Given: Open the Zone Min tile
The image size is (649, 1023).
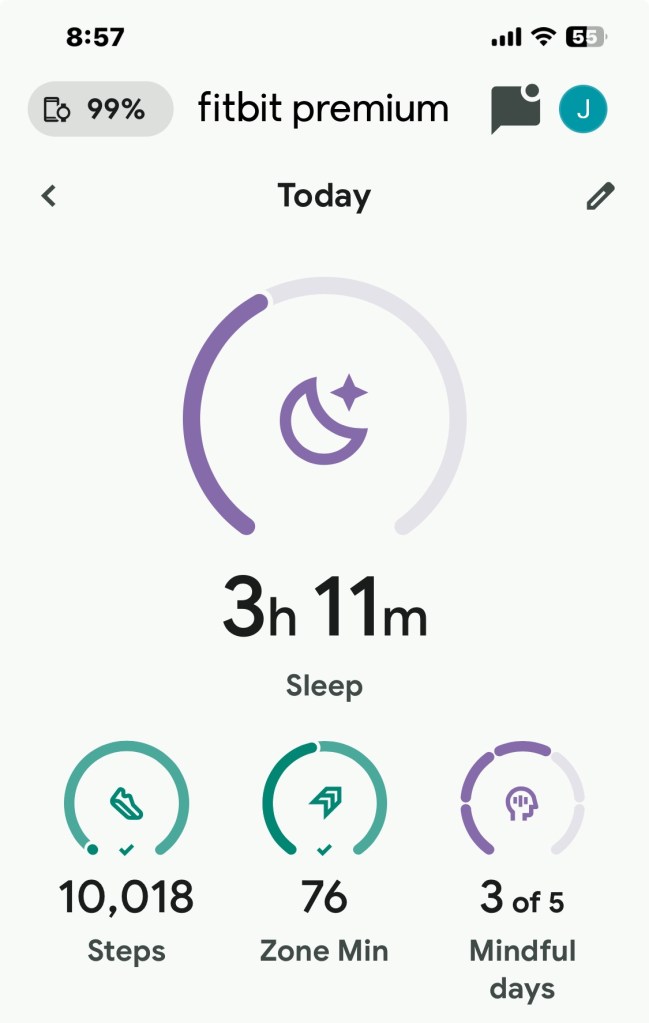Looking at the screenshot, I should point(324,850).
